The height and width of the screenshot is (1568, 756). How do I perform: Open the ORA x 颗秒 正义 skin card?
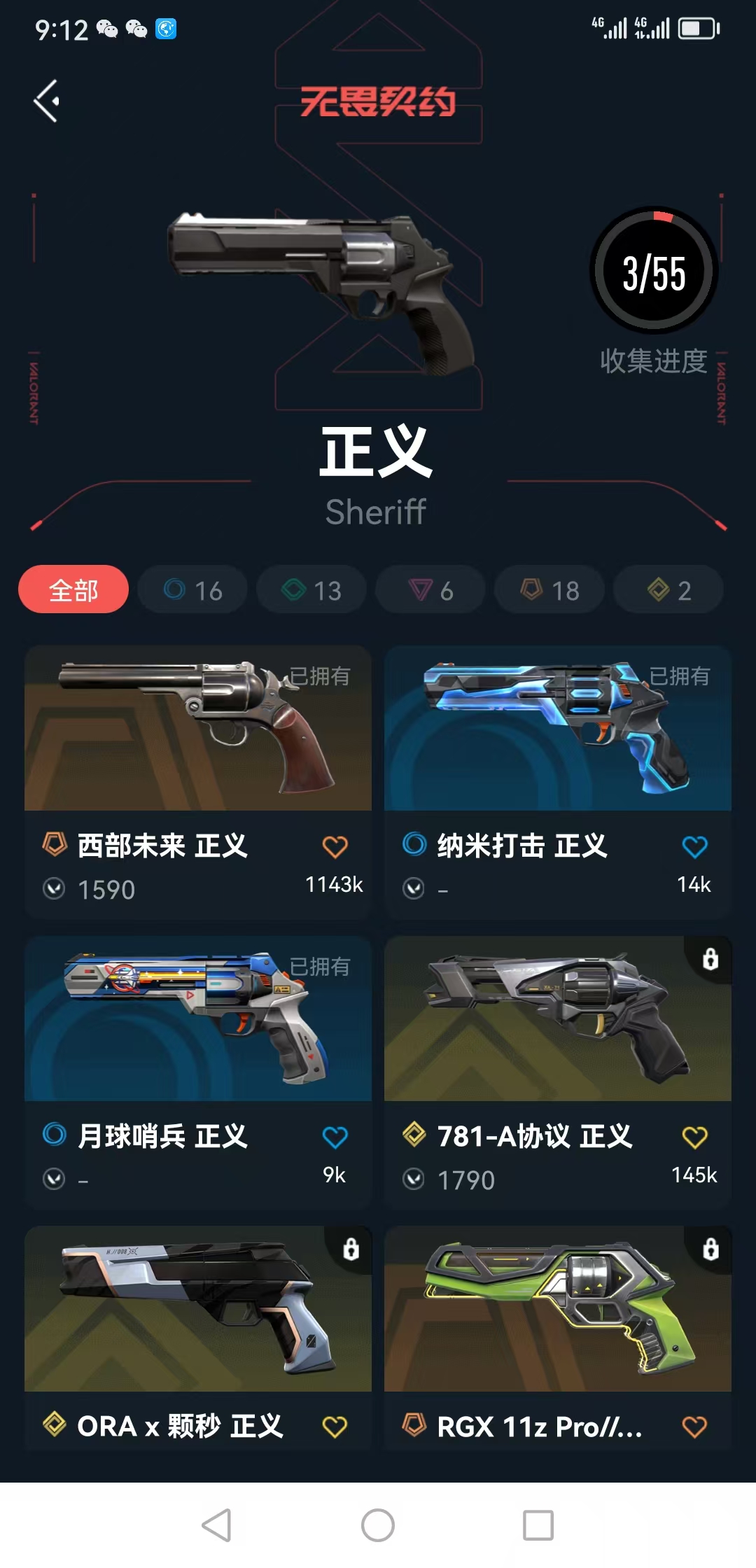198,1338
